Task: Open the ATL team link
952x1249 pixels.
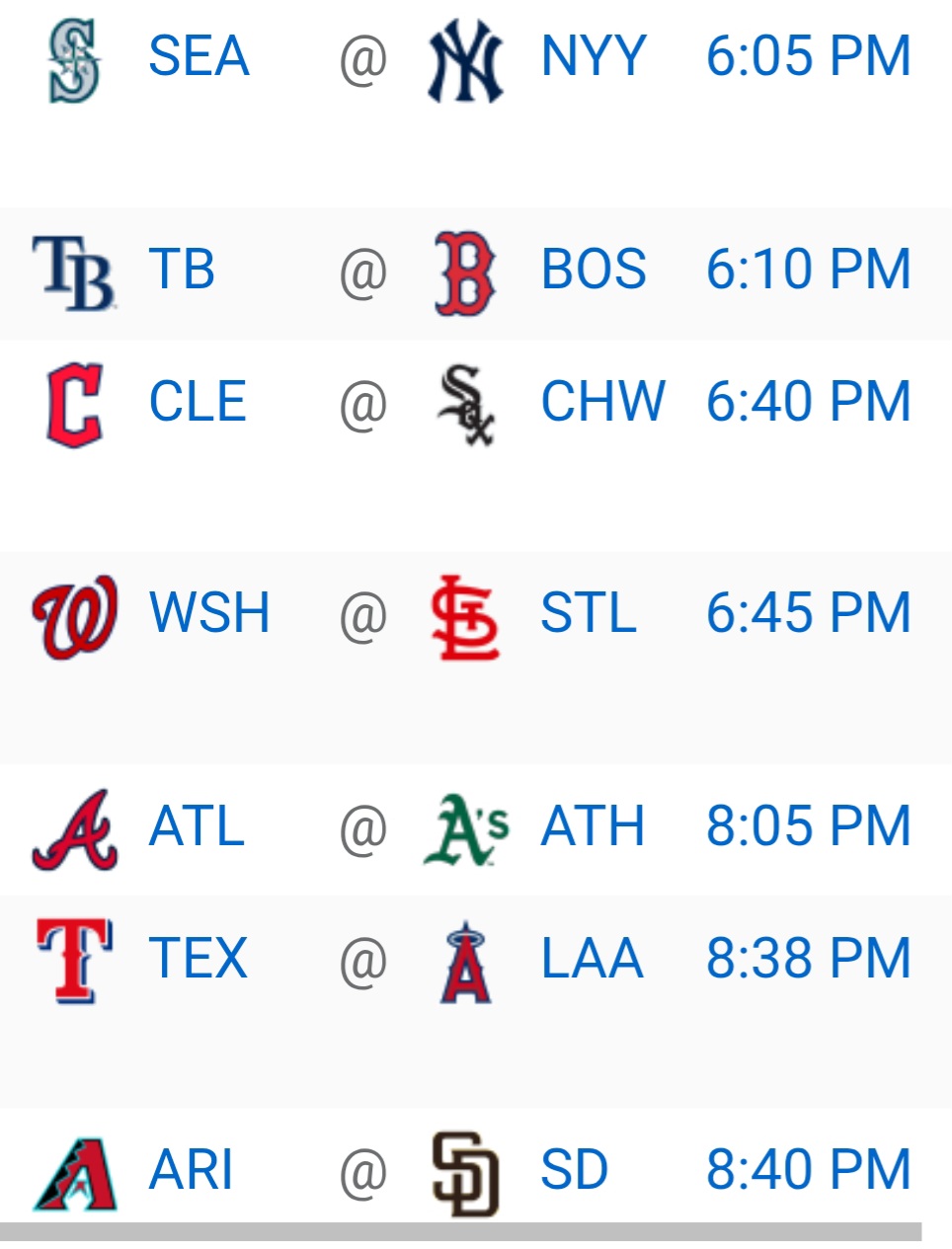Action: pyautogui.click(x=197, y=826)
